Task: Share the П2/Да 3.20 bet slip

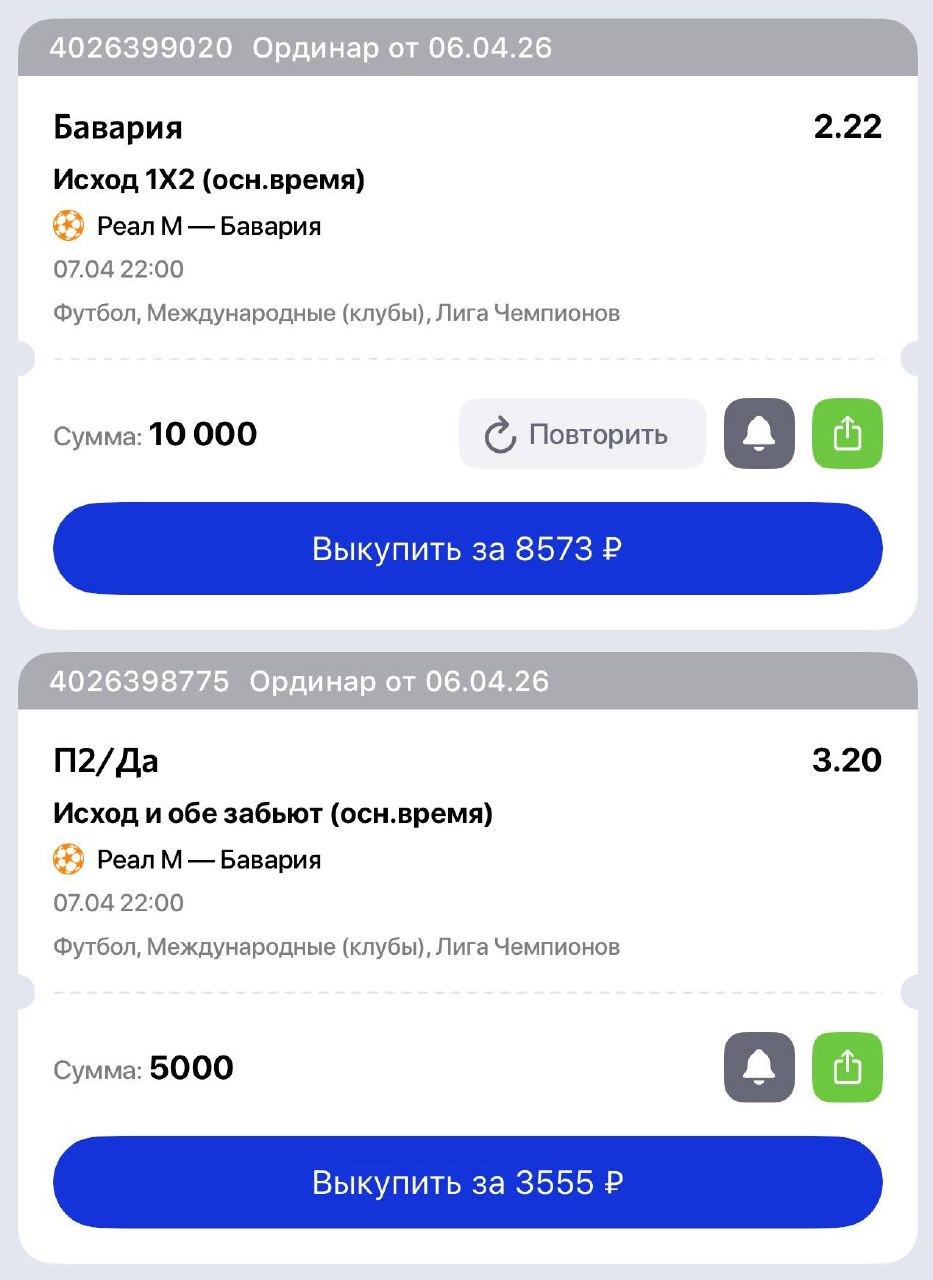Action: point(847,1067)
